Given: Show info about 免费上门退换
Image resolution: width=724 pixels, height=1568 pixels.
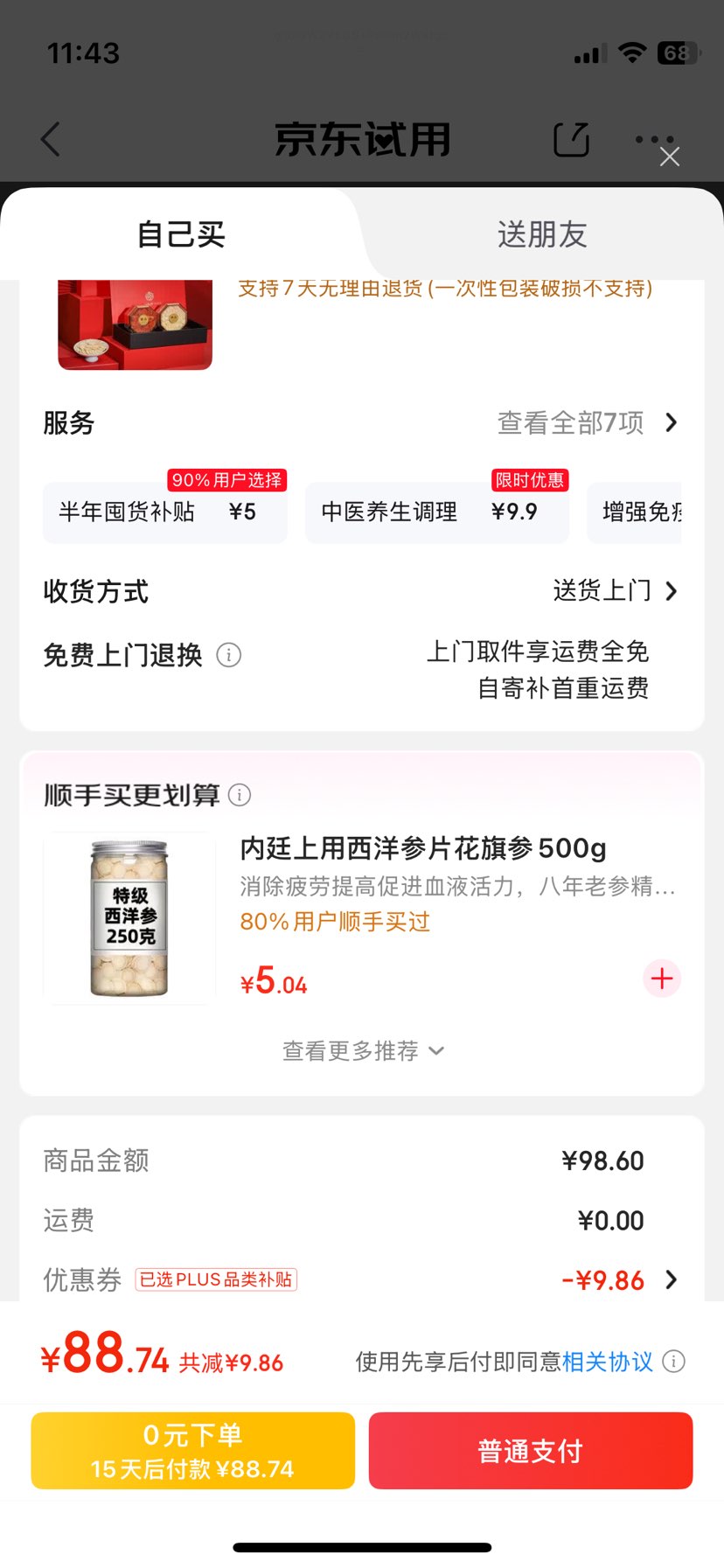Looking at the screenshot, I should coord(229,655).
